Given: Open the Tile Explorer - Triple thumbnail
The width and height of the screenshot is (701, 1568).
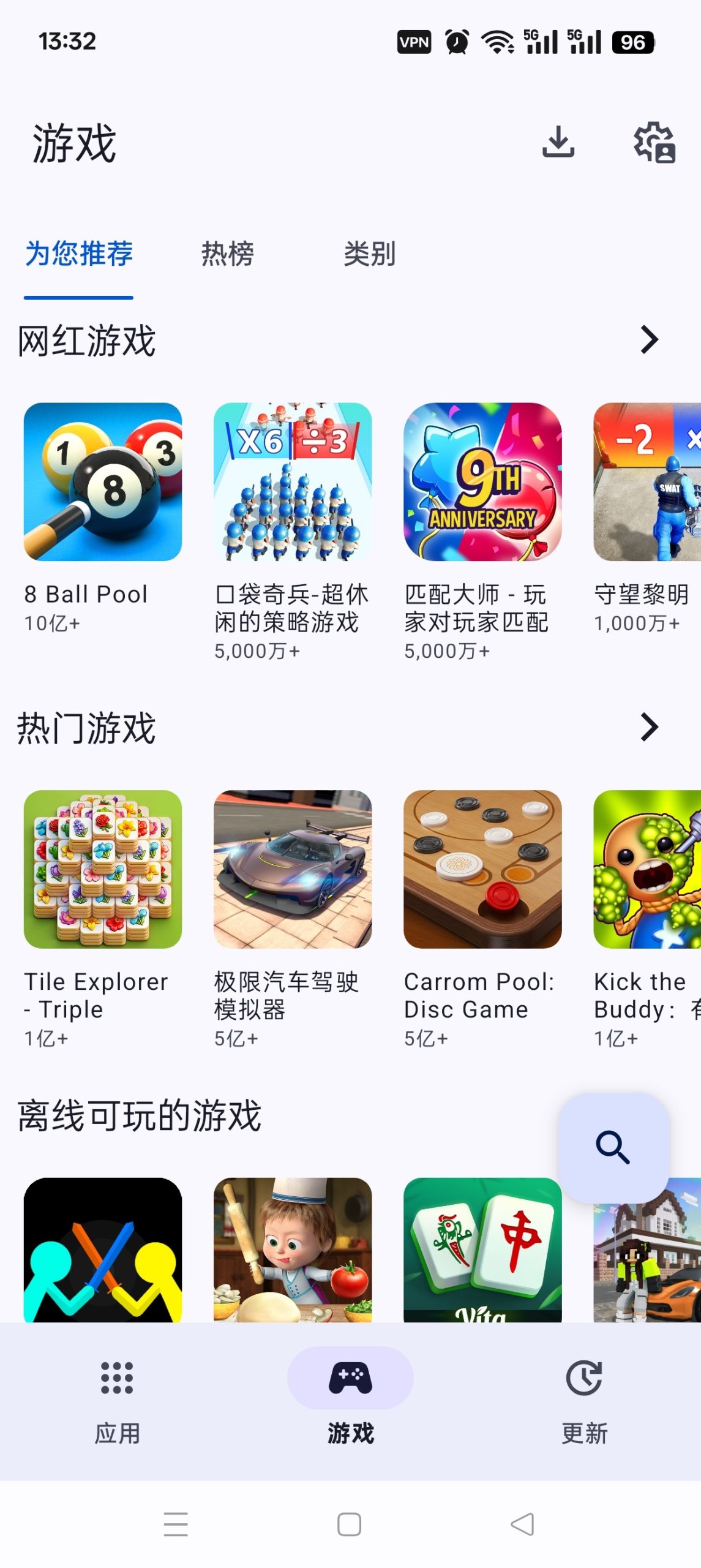Looking at the screenshot, I should click(x=102, y=870).
